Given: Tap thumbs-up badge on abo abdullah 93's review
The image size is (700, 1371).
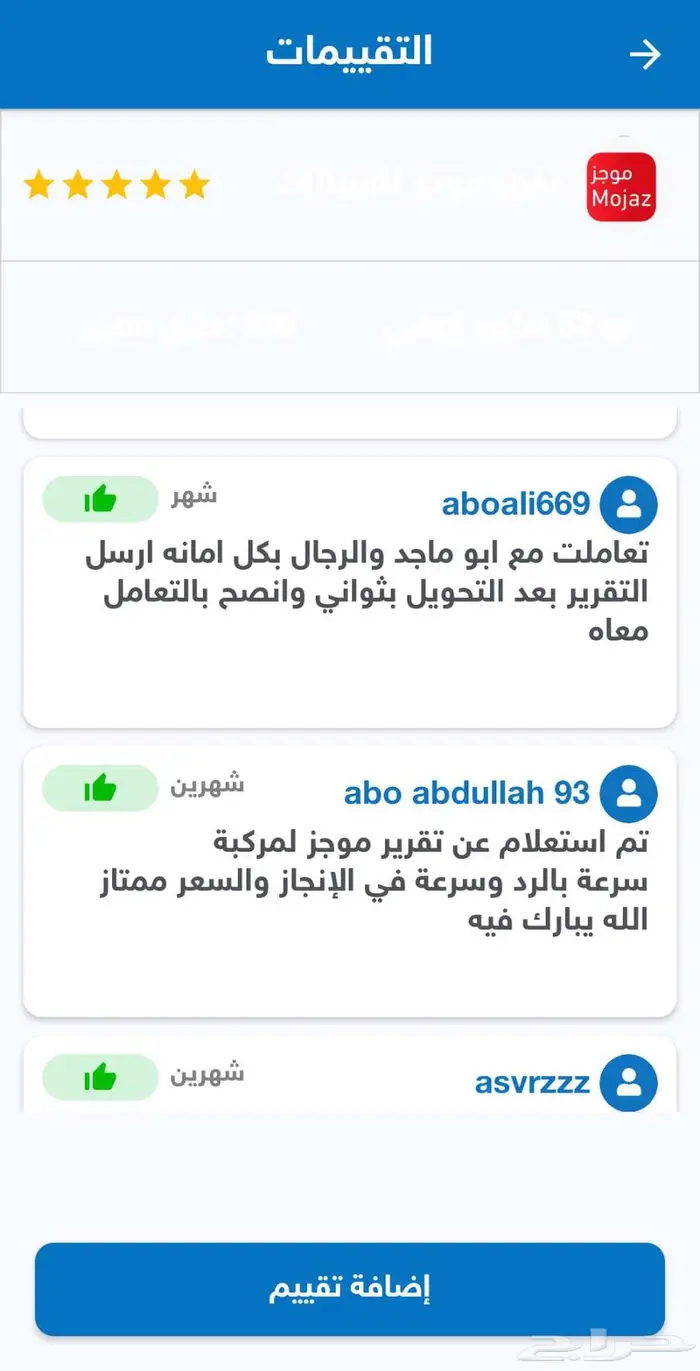Looking at the screenshot, I should pyautogui.click(x=100, y=788).
